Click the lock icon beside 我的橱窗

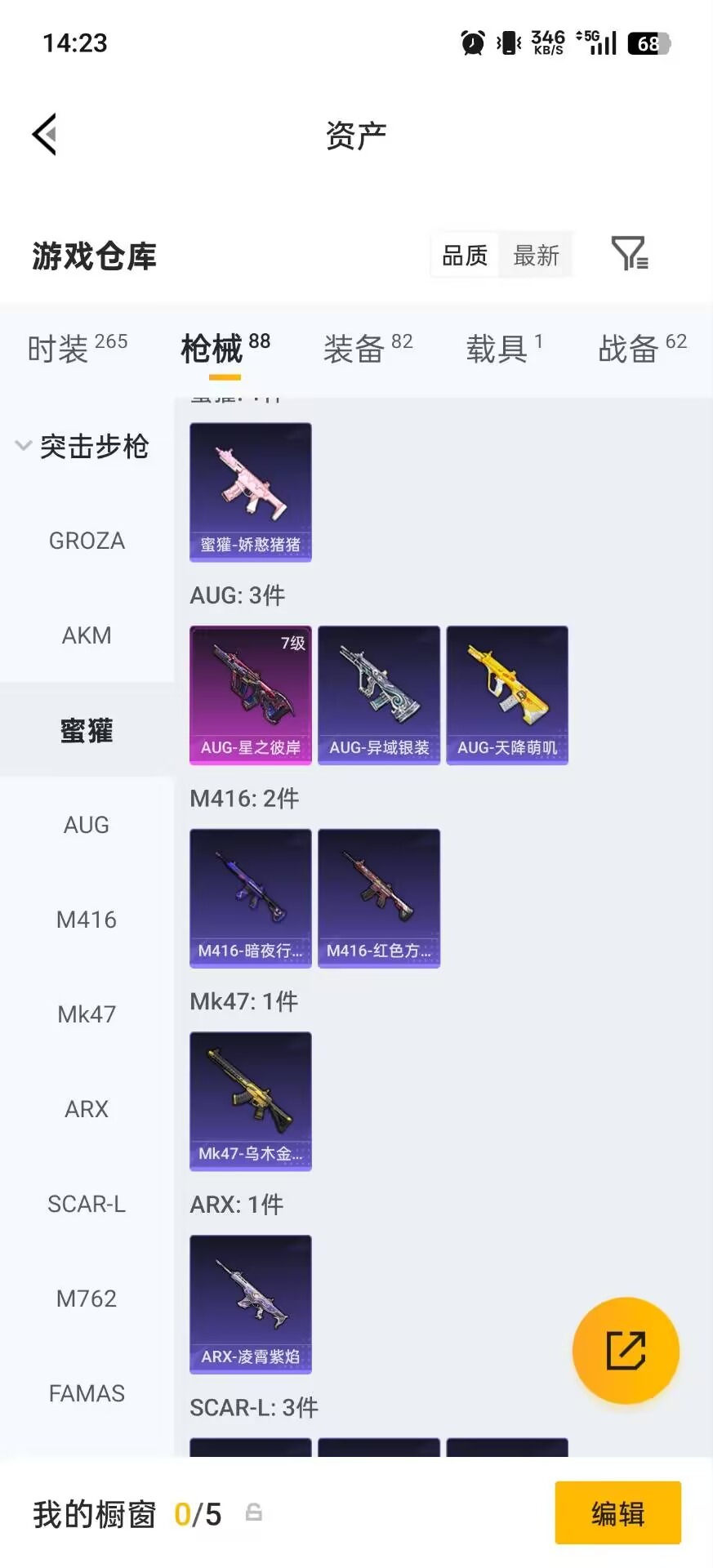coord(253,1513)
